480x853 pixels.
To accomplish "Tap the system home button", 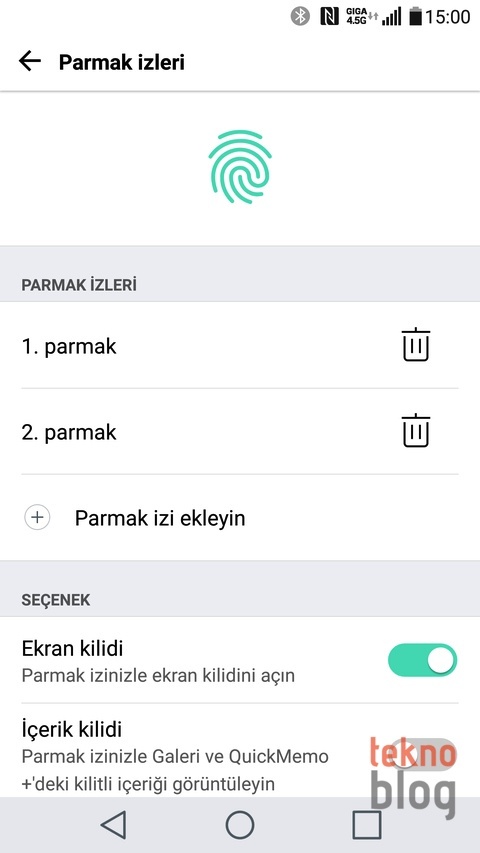I will point(240,825).
